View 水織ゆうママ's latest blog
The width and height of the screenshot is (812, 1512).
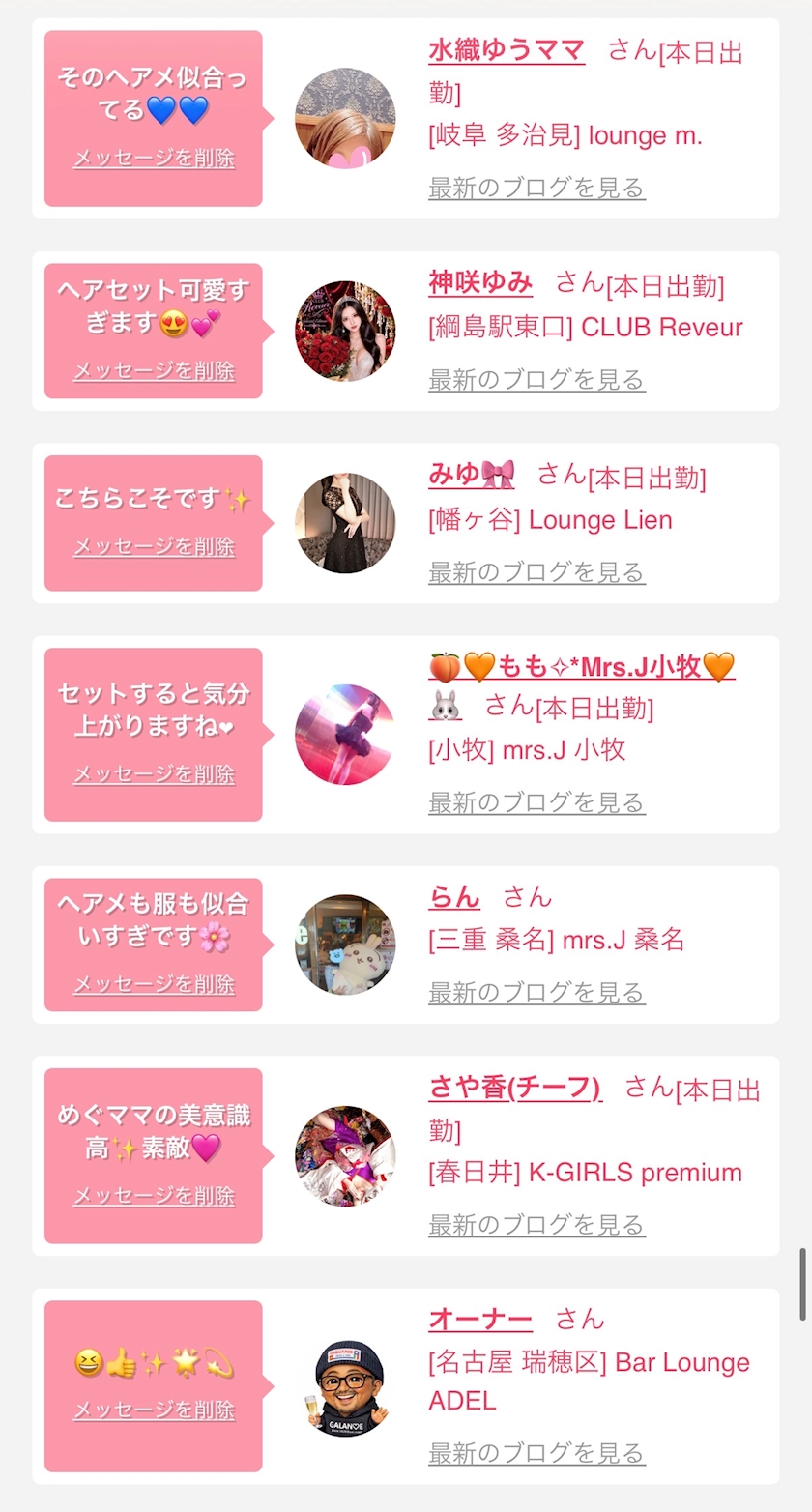click(x=536, y=188)
